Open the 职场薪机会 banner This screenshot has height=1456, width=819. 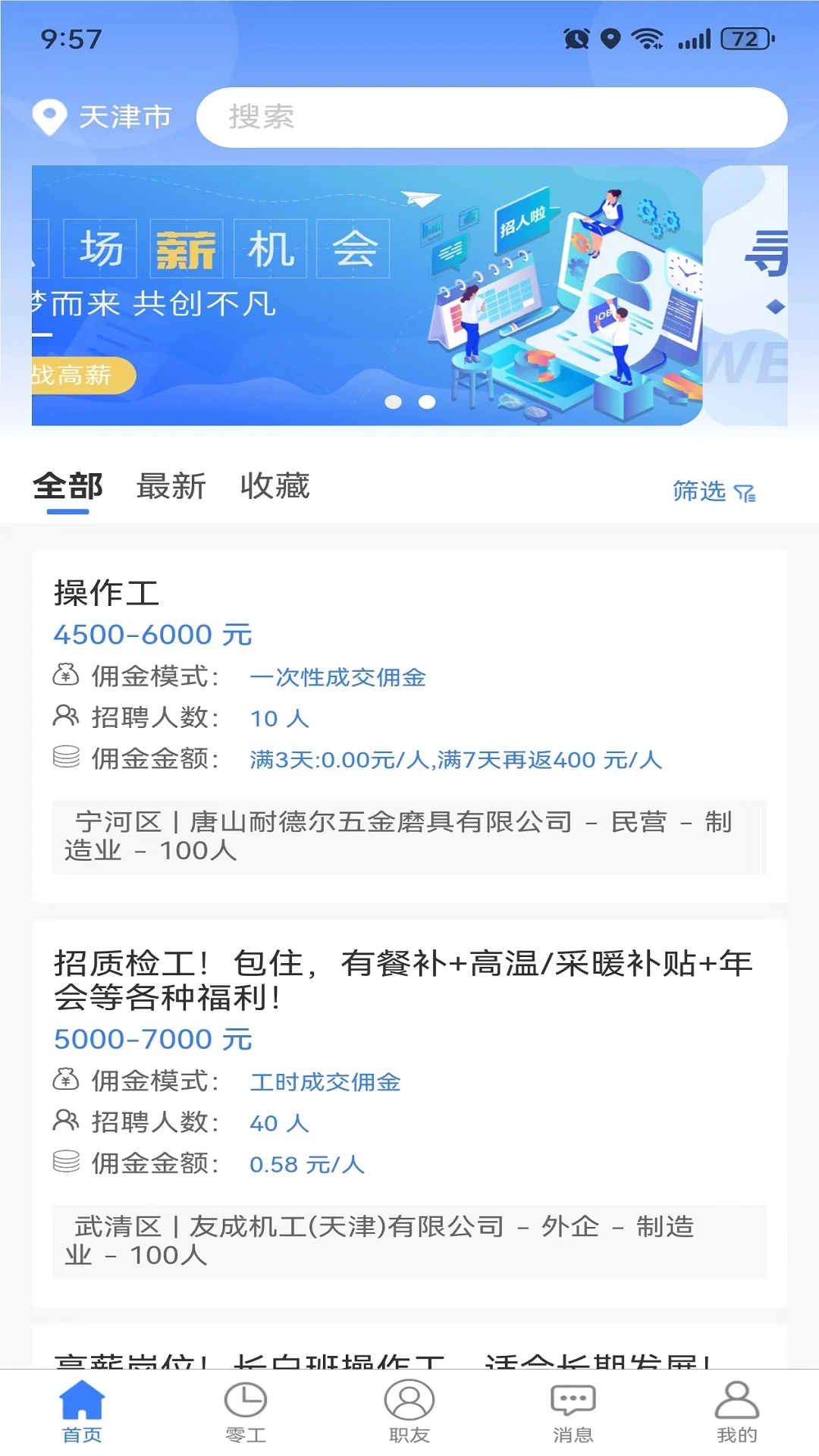click(367, 296)
